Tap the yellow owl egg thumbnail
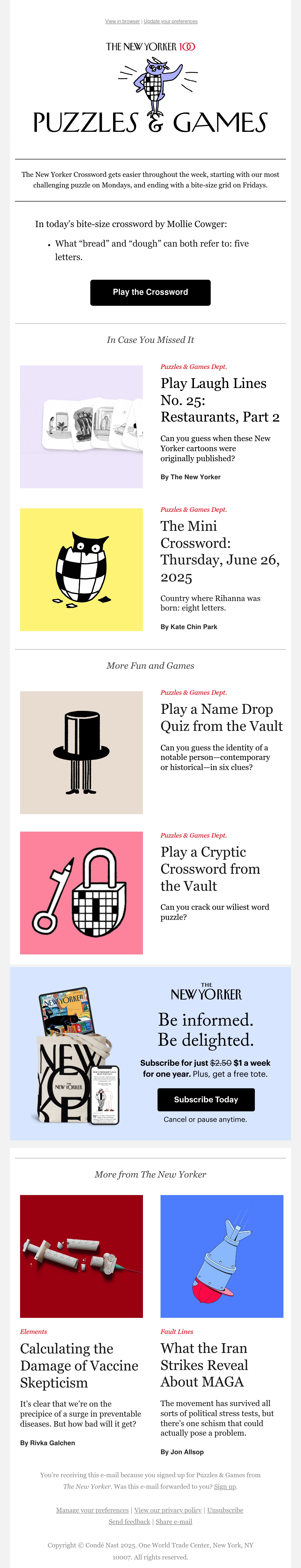 (82, 569)
